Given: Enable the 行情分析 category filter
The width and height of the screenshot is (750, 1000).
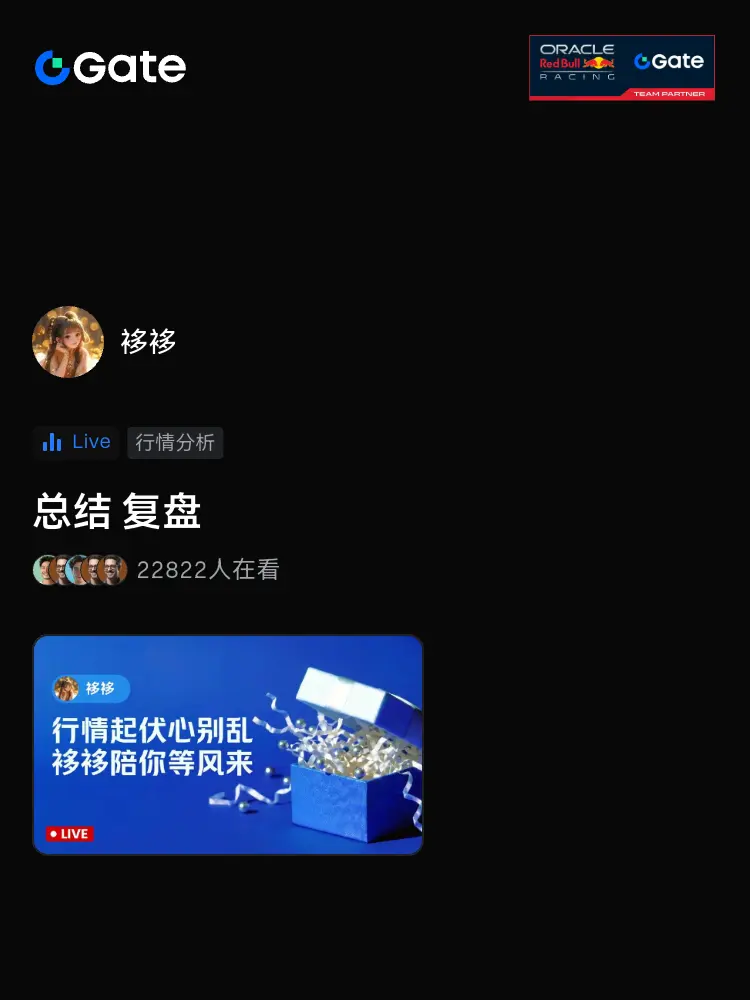Looking at the screenshot, I should (175, 442).
